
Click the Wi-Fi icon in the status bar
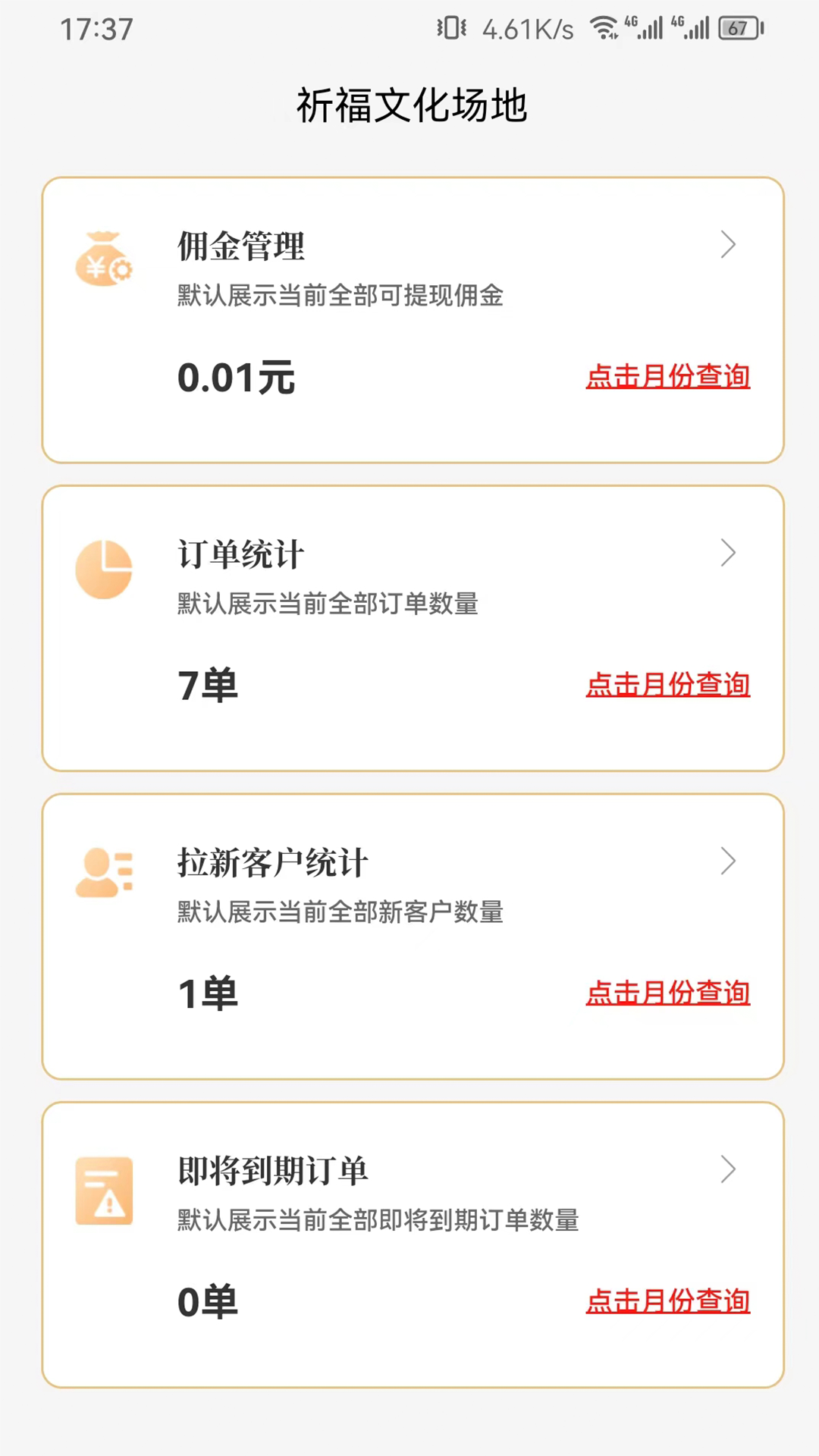point(603,28)
